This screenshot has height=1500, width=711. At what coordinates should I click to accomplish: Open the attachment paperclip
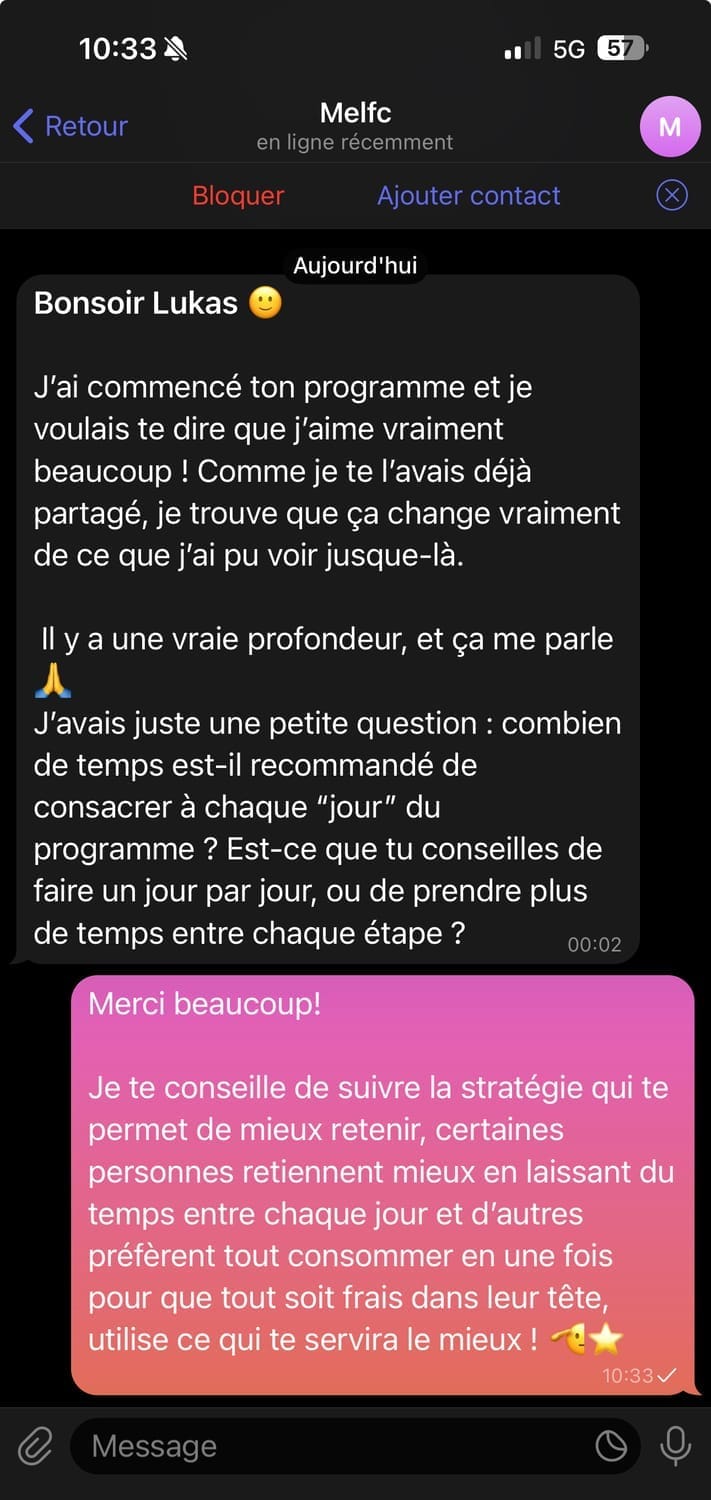pyautogui.click(x=35, y=1446)
